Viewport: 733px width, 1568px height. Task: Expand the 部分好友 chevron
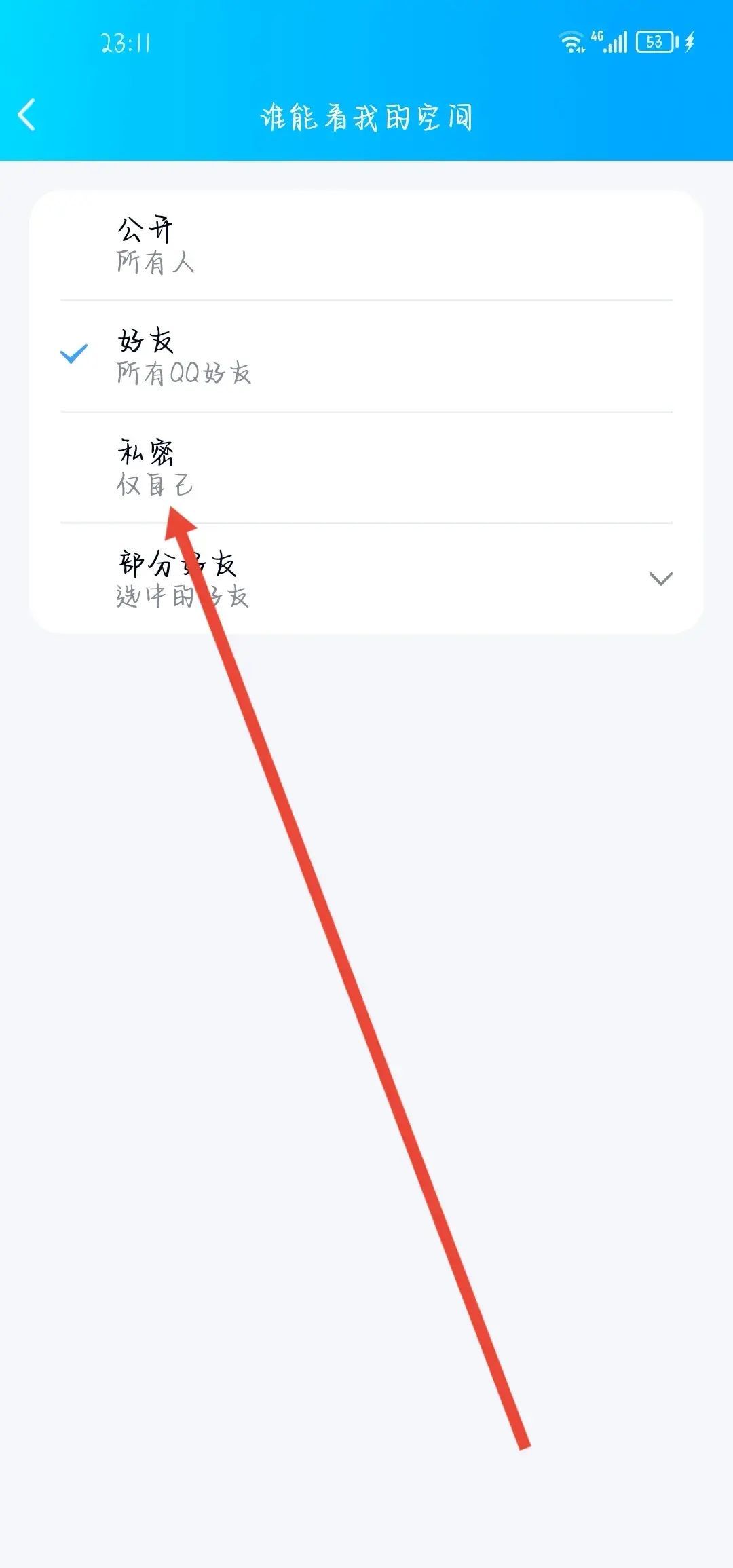click(660, 578)
